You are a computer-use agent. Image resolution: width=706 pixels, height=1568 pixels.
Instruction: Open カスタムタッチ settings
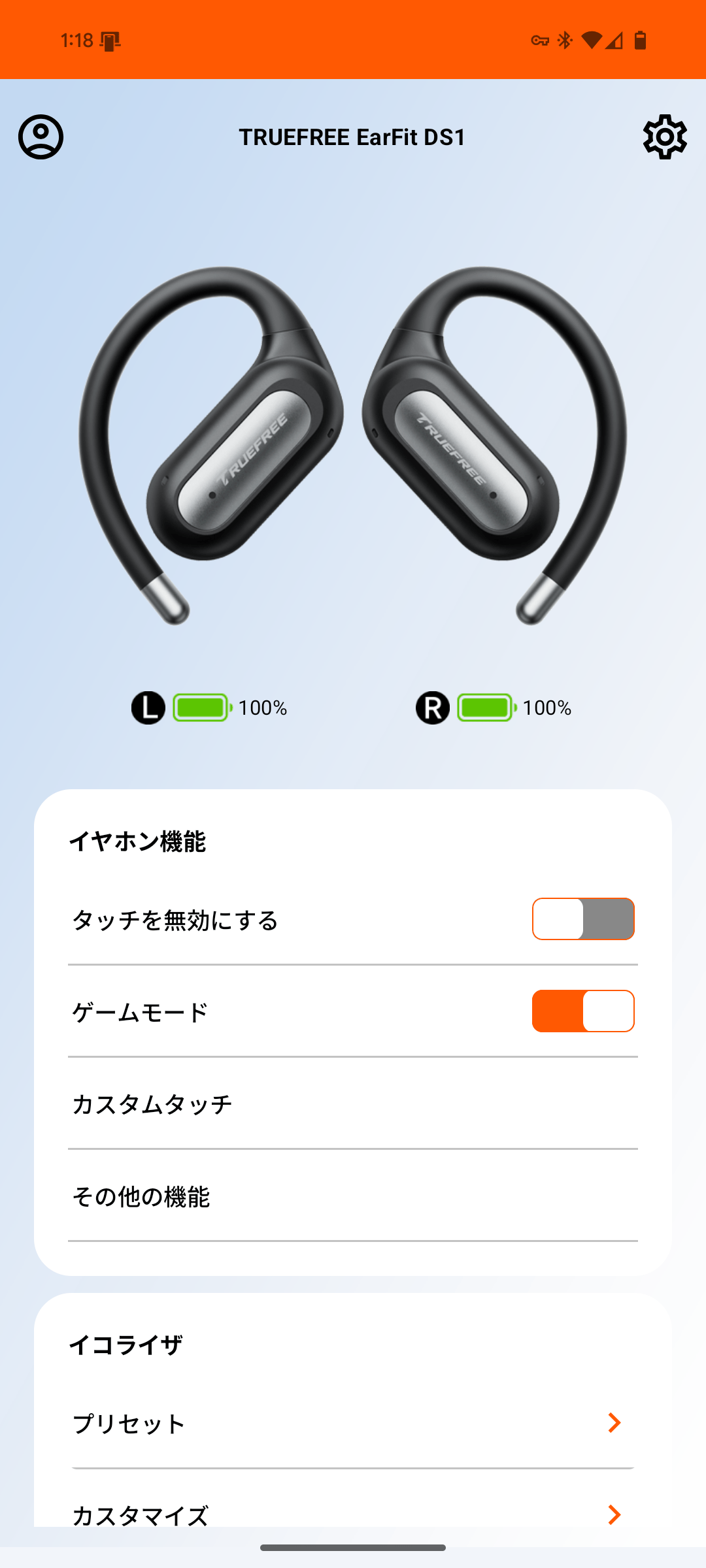pyautogui.click(x=353, y=1104)
